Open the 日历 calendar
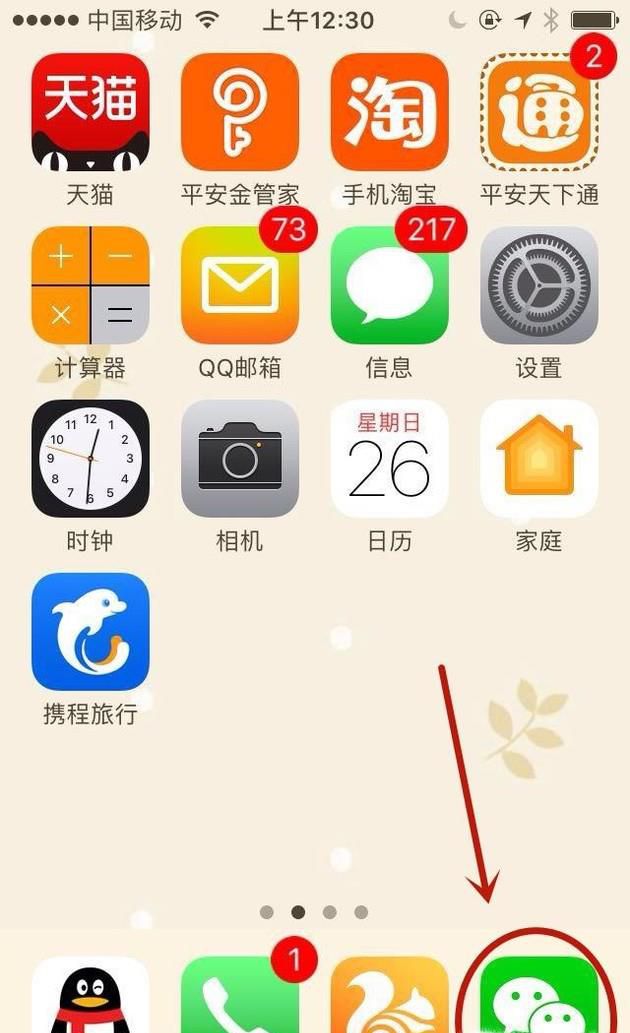630x1033 pixels. tap(389, 458)
